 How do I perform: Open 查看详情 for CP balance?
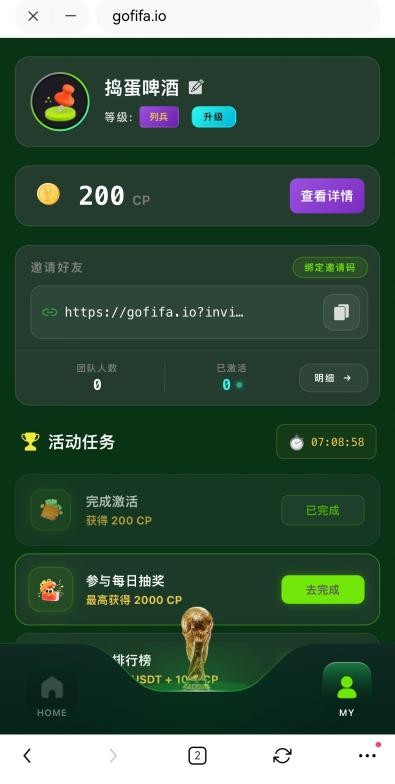327,196
